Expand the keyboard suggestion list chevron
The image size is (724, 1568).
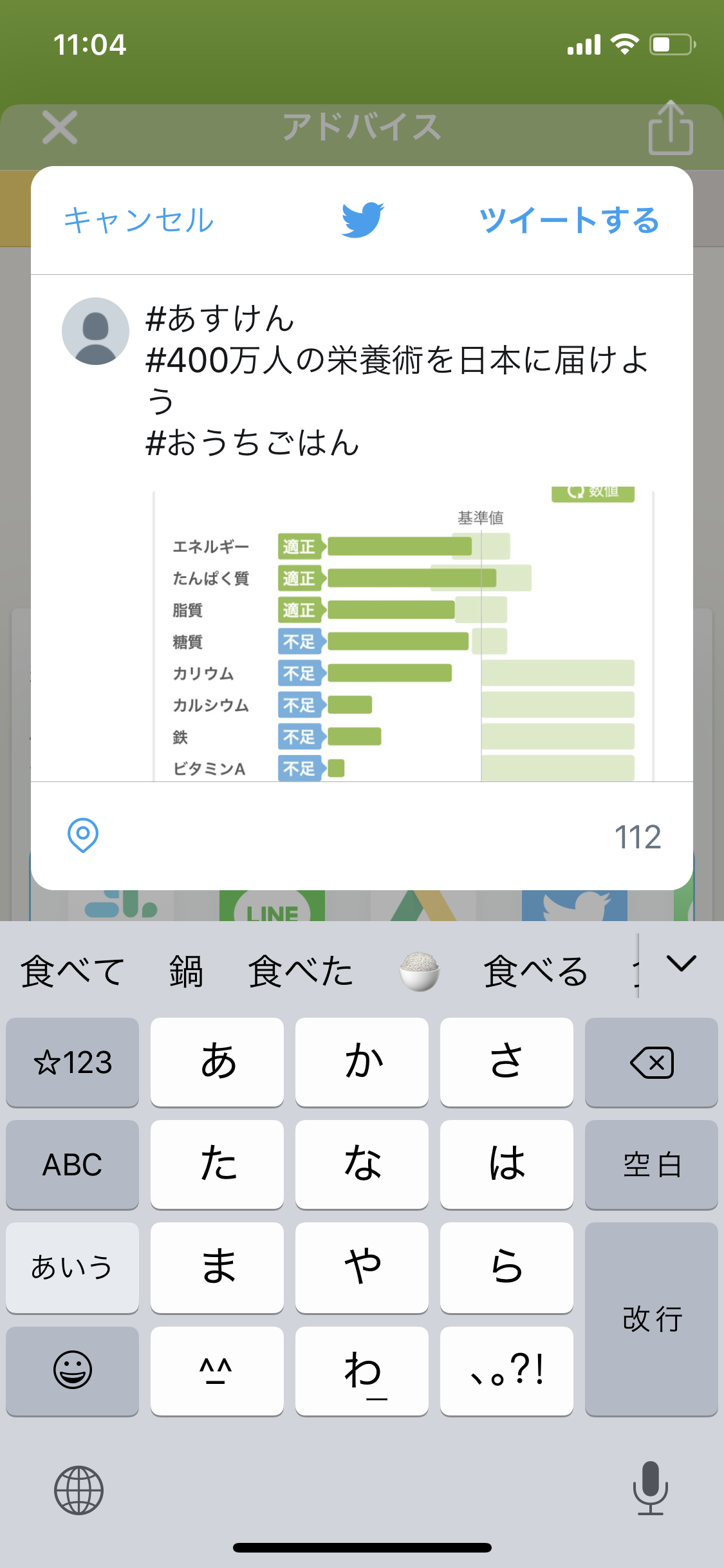pos(682,964)
